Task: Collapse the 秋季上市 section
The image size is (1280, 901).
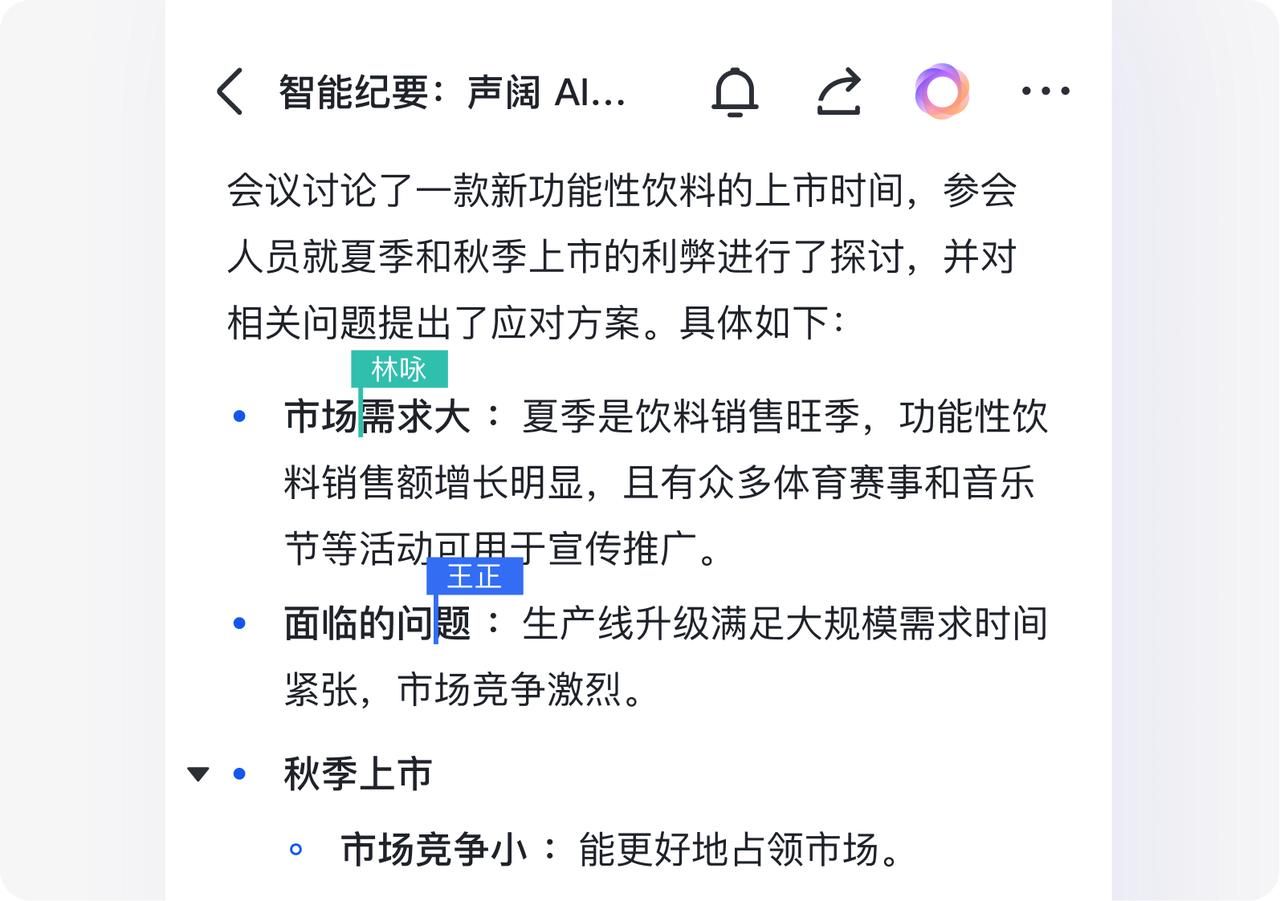Action: click(199, 773)
